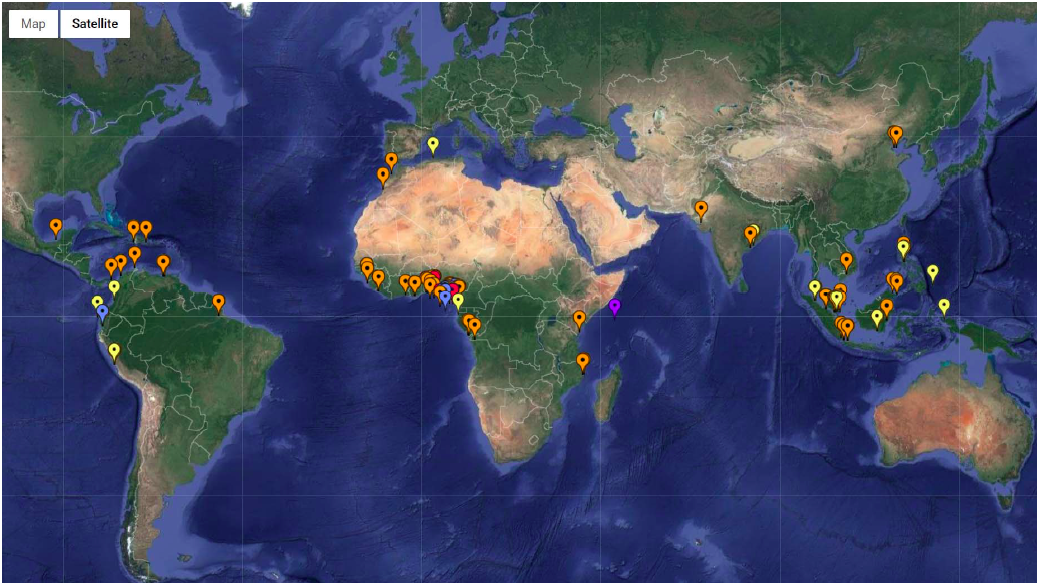Open the orange marker near French Guiana
Image resolution: width=1037 pixels, height=583 pixels.
point(218,301)
